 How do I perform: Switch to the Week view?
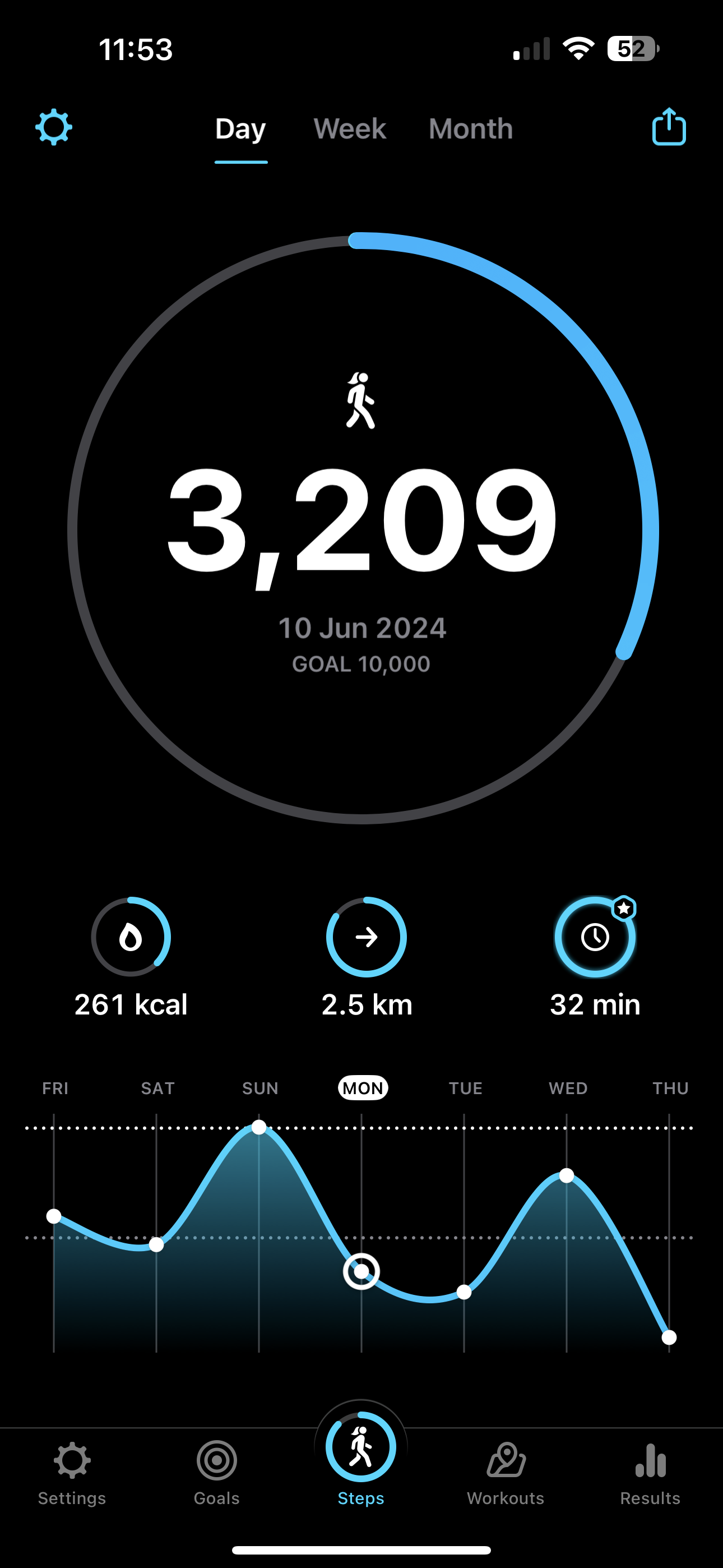[x=349, y=129]
